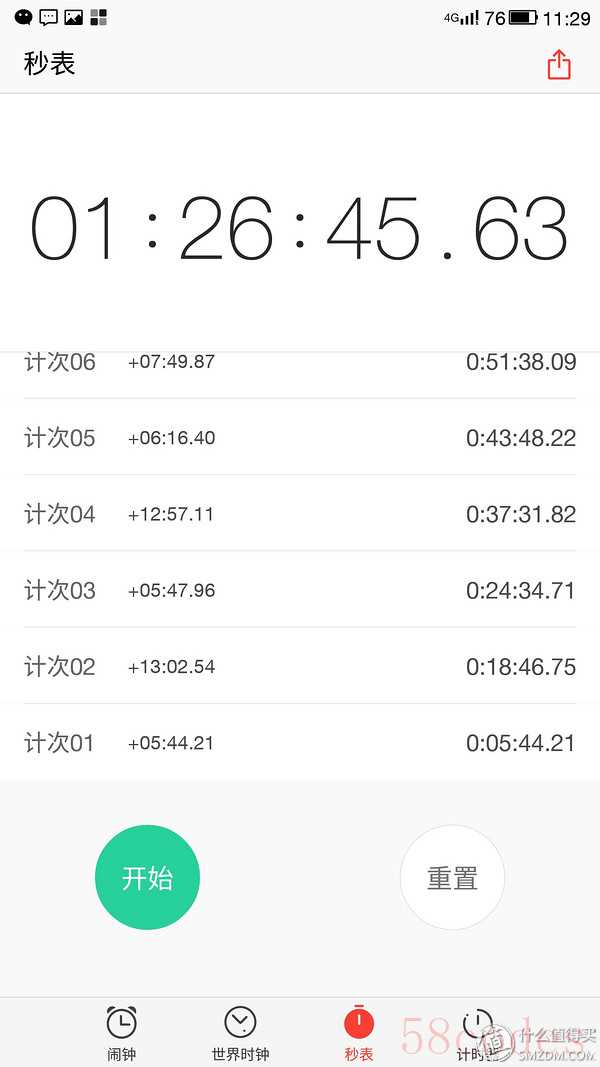The height and width of the screenshot is (1067, 600).
Task: Open the 世界时钟 world clock tab
Action: (240, 1034)
